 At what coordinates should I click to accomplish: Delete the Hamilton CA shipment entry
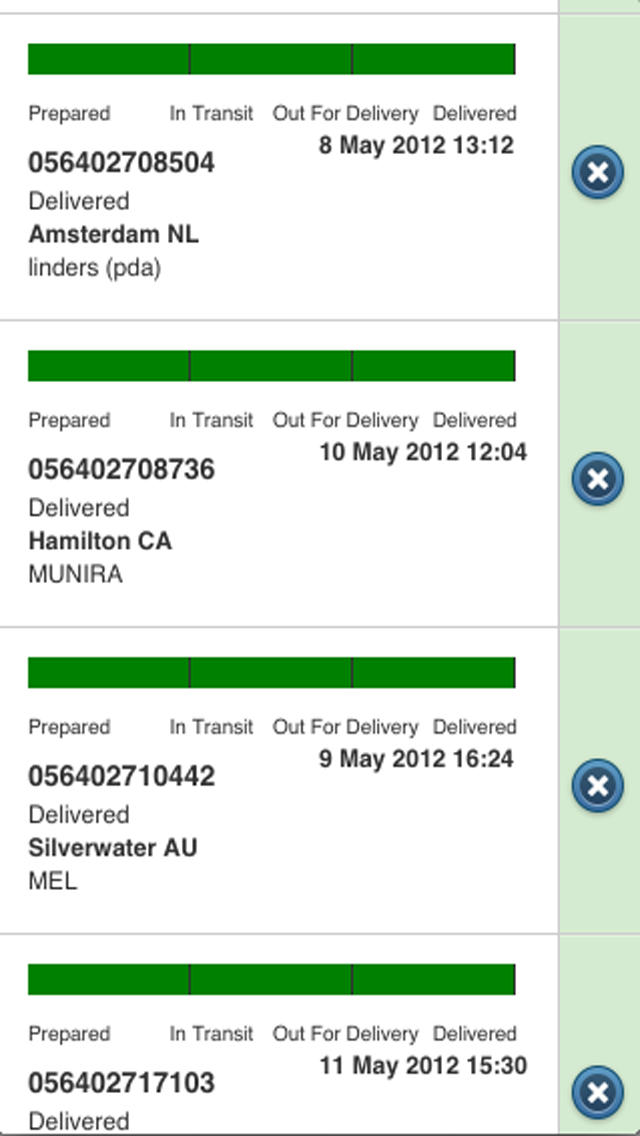click(x=597, y=479)
